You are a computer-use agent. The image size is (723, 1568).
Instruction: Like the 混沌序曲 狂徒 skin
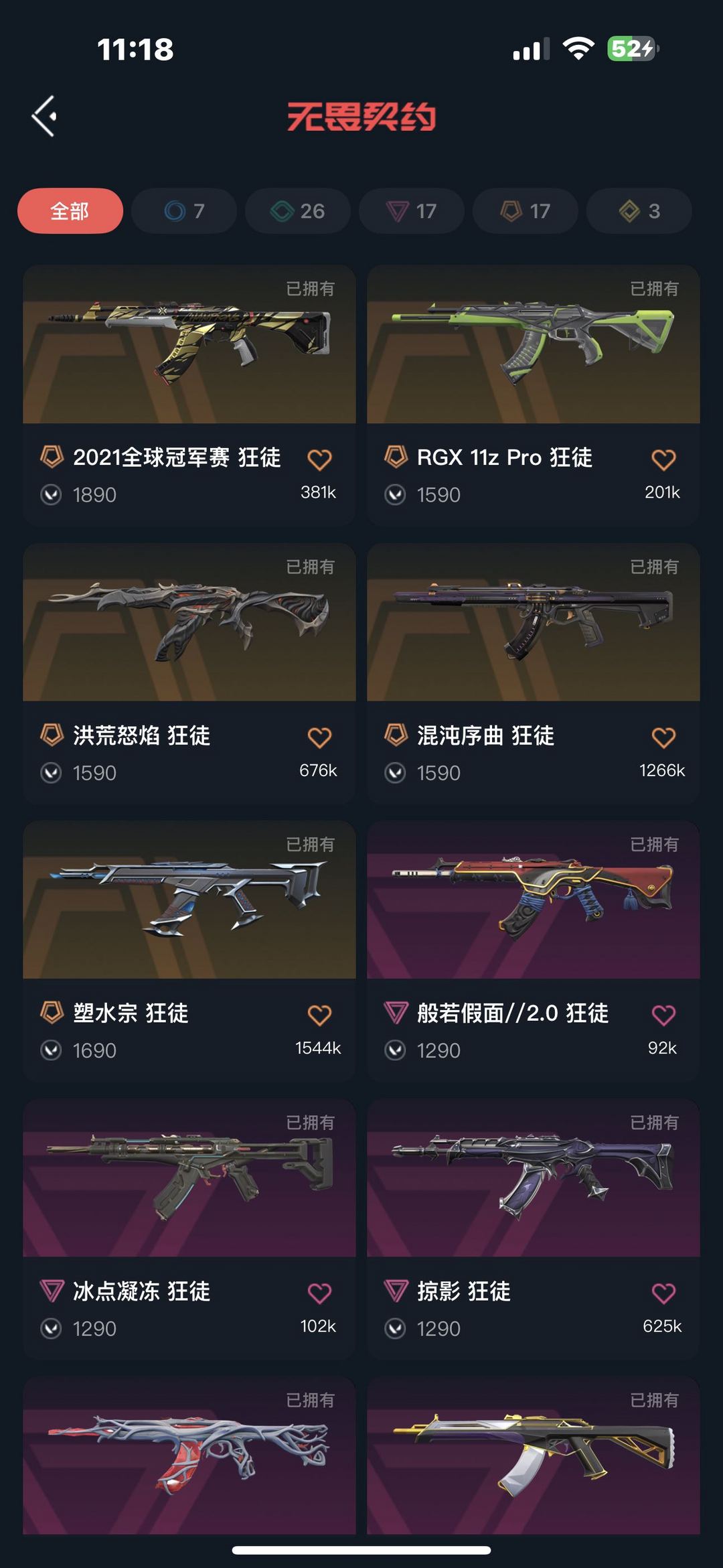(663, 737)
